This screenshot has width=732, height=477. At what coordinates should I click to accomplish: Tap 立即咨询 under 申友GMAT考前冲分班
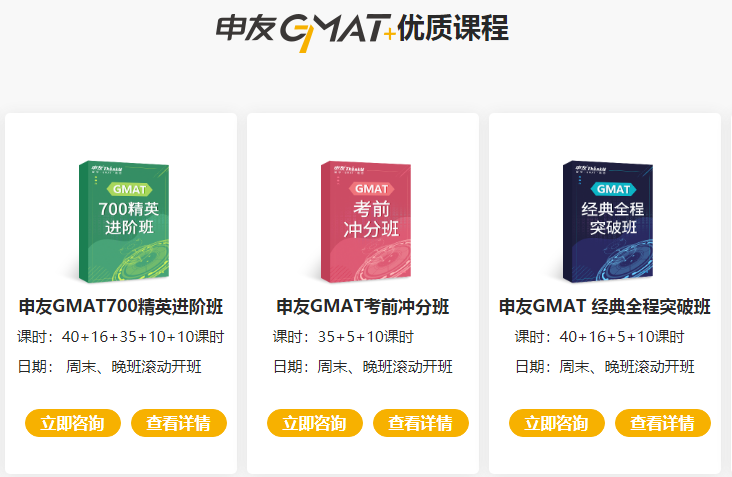(x=315, y=423)
